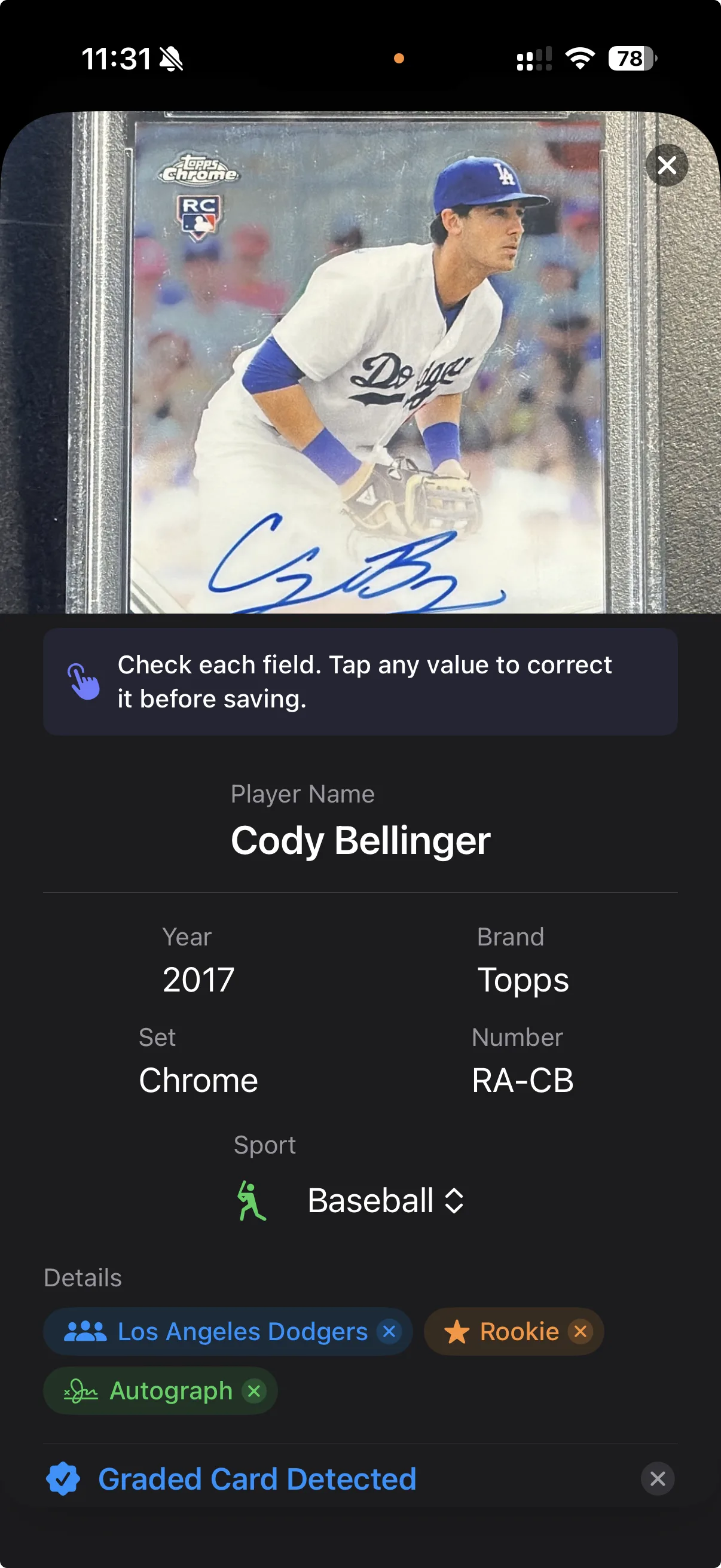Correct the card number RA-CB
Screen dimensions: 721x1568
tap(523, 1081)
